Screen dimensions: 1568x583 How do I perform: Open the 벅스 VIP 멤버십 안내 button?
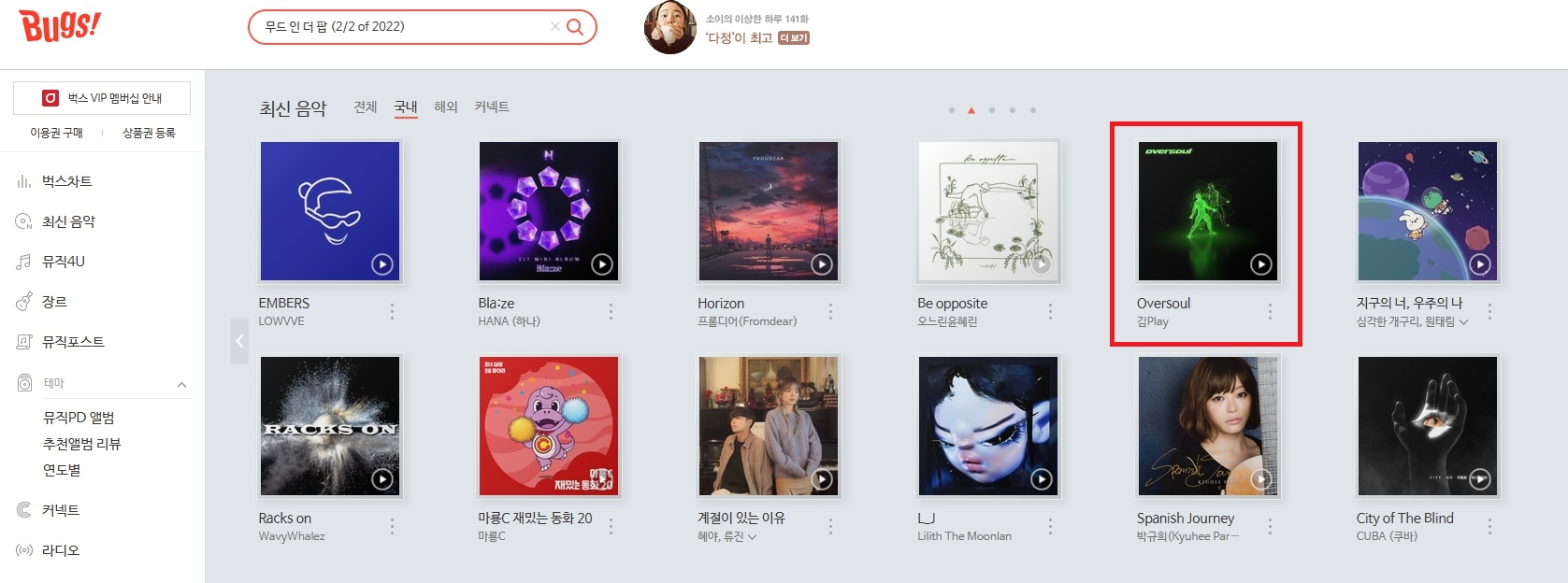[x=102, y=98]
